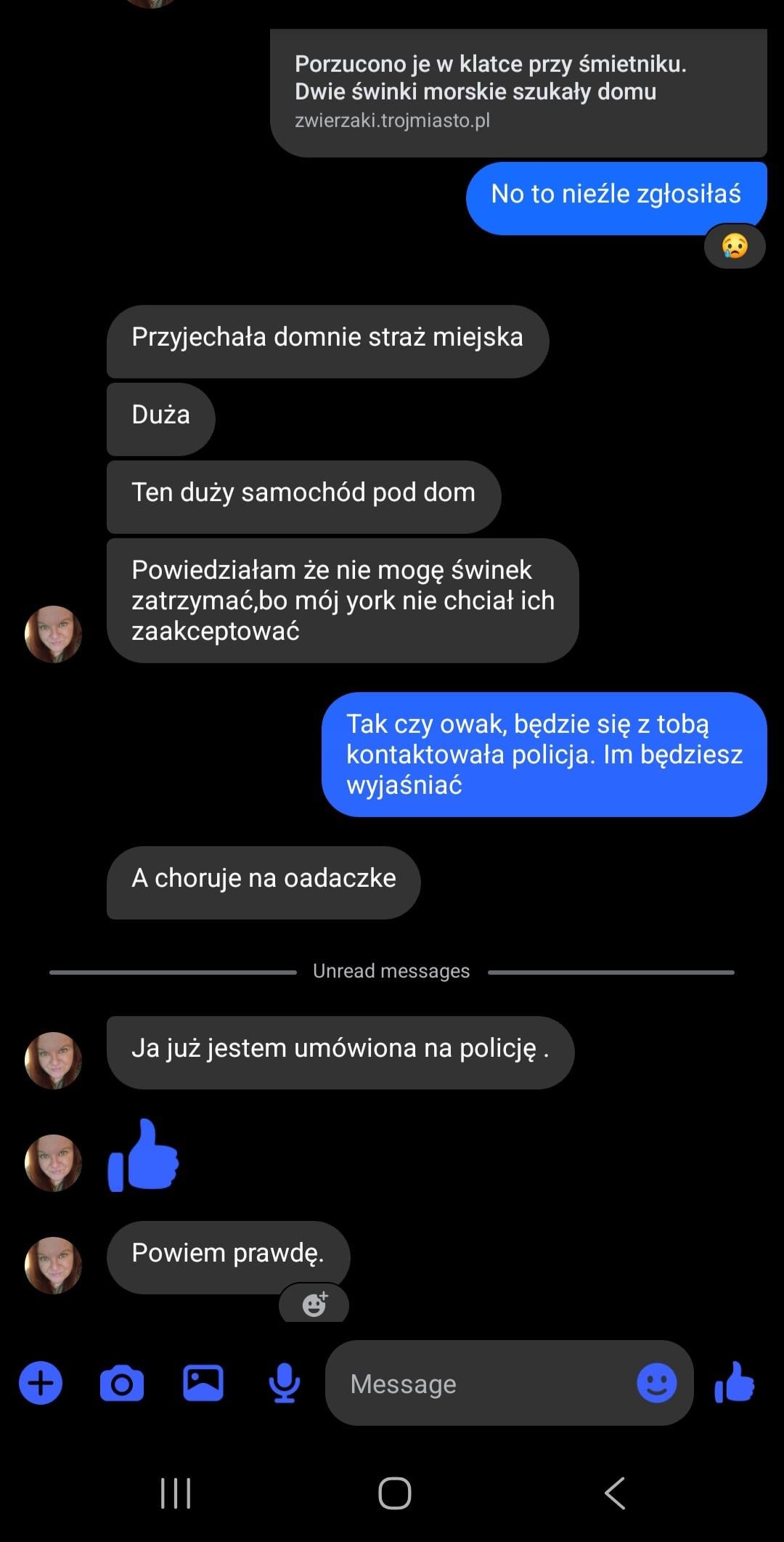Go back with the system back button
Image resolution: width=784 pixels, height=1542 pixels.
[x=615, y=1493]
